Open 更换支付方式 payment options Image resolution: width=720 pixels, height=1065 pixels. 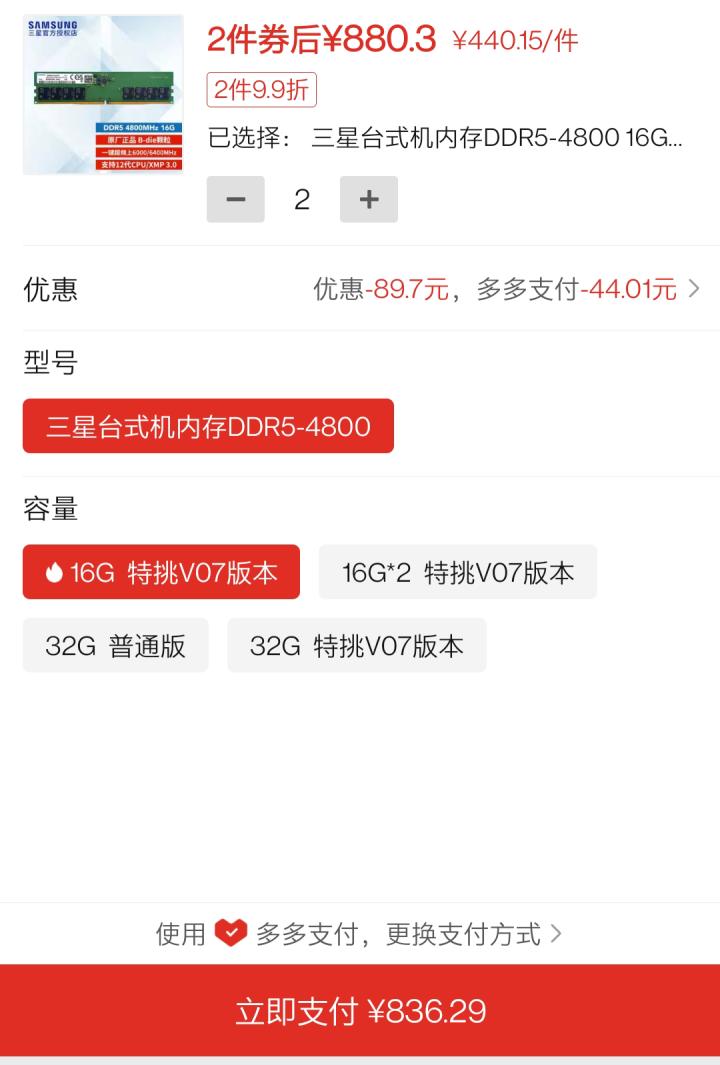click(478, 933)
